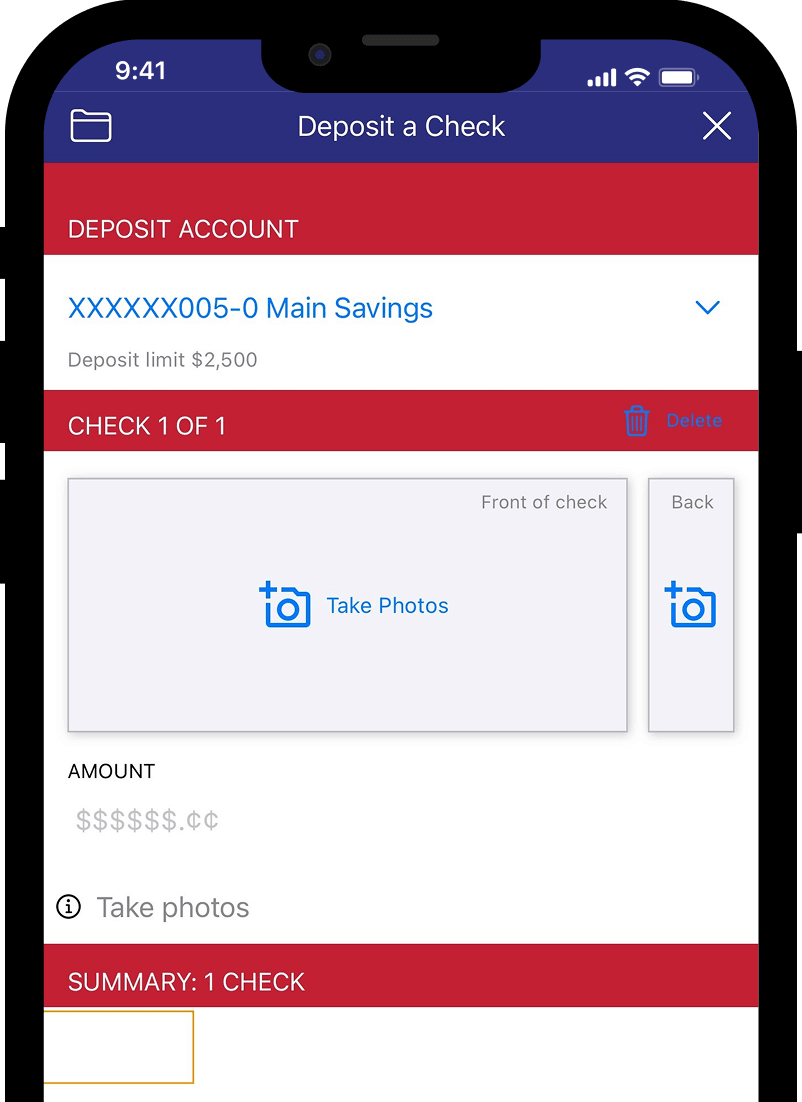Expand the Main Savings account dropdown
The width and height of the screenshot is (802, 1102).
pos(707,308)
